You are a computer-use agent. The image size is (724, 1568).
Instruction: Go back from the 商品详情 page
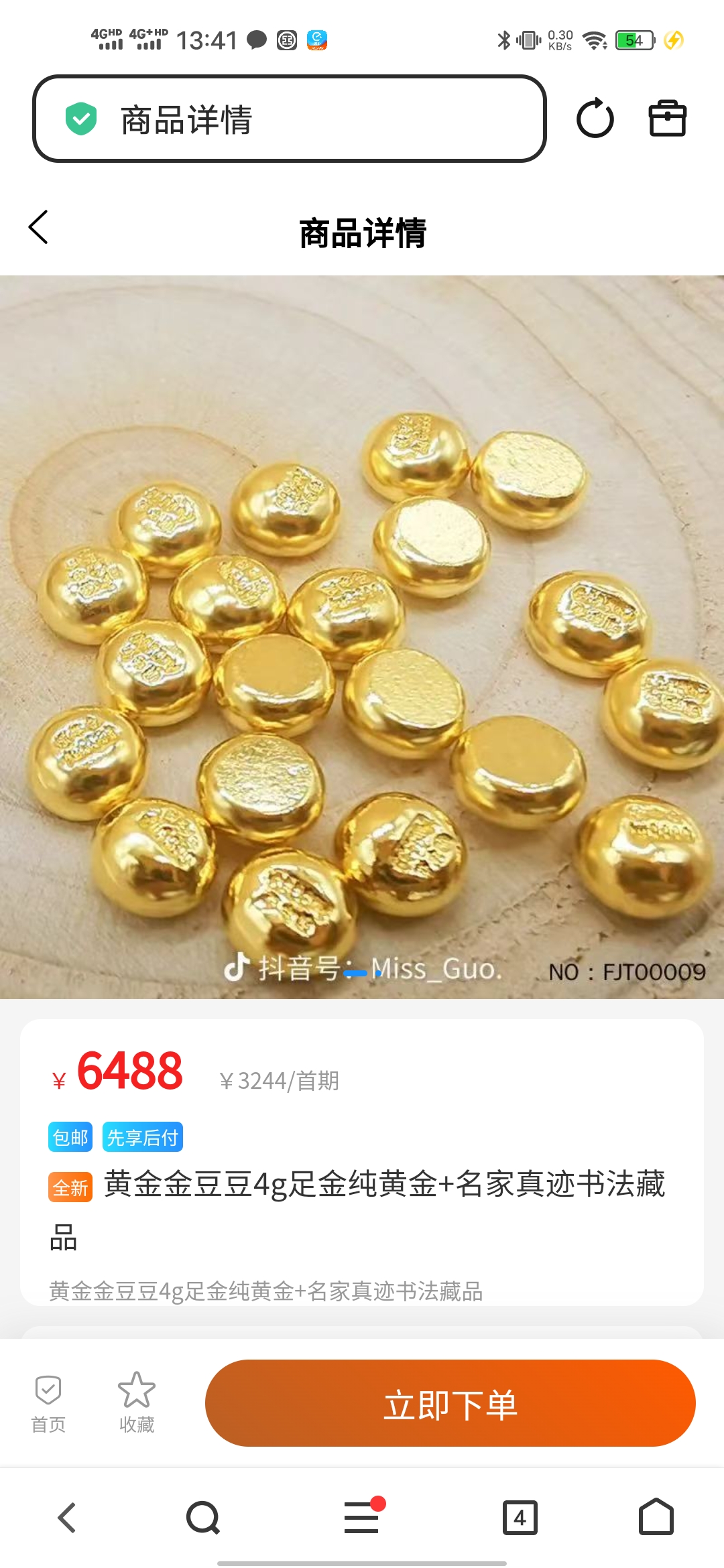pyautogui.click(x=39, y=228)
